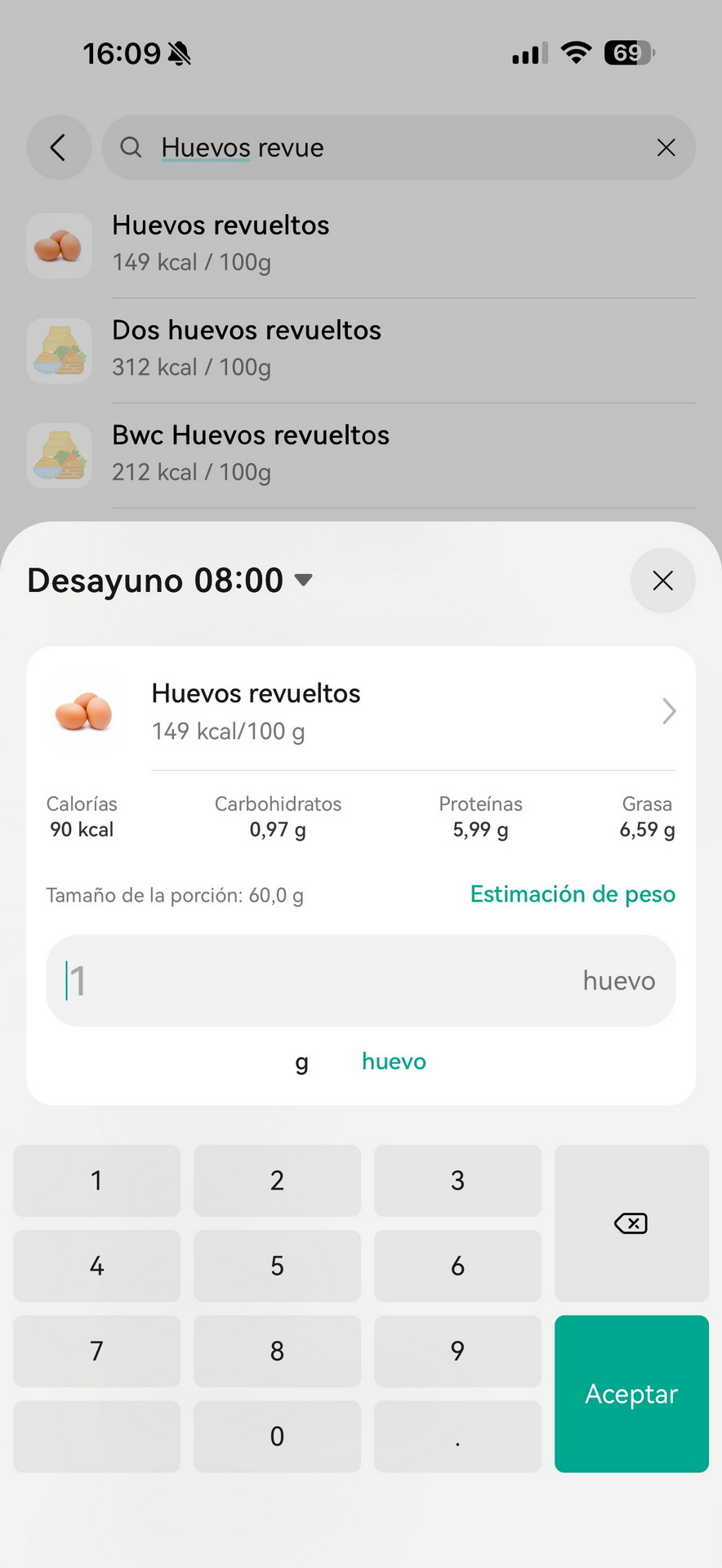
Task: Edit the search field text
Action: [392, 148]
